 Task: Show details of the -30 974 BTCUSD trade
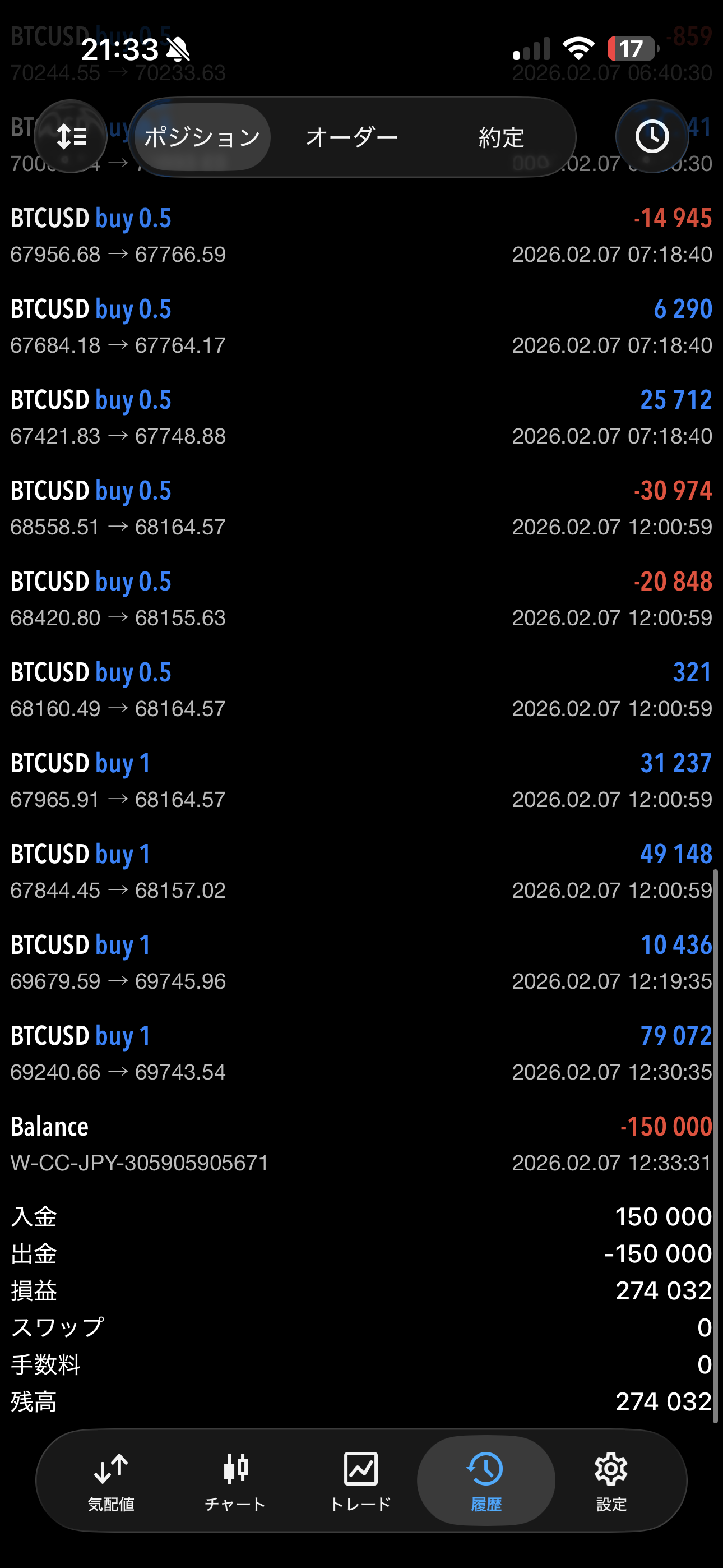pyautogui.click(x=361, y=508)
